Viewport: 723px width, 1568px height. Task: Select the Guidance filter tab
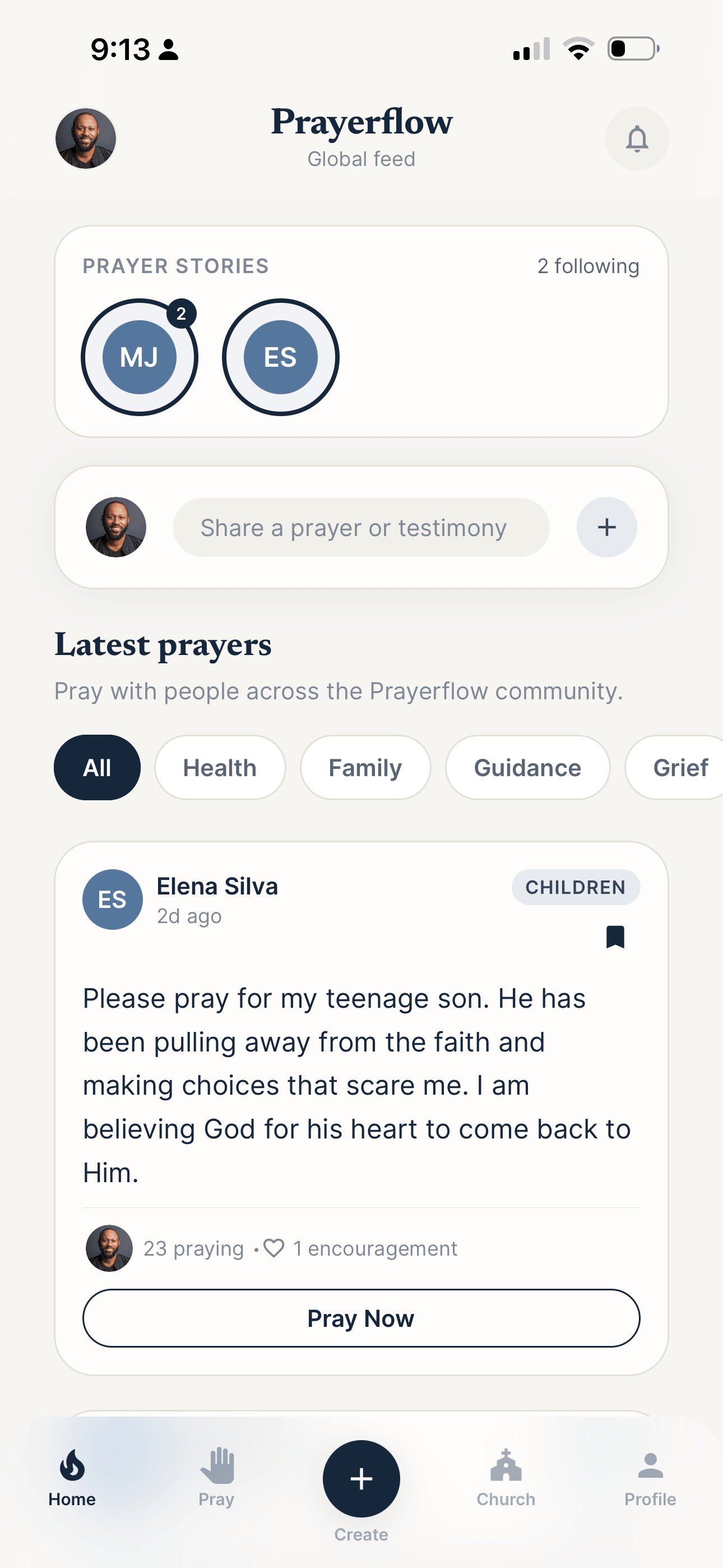coord(527,767)
